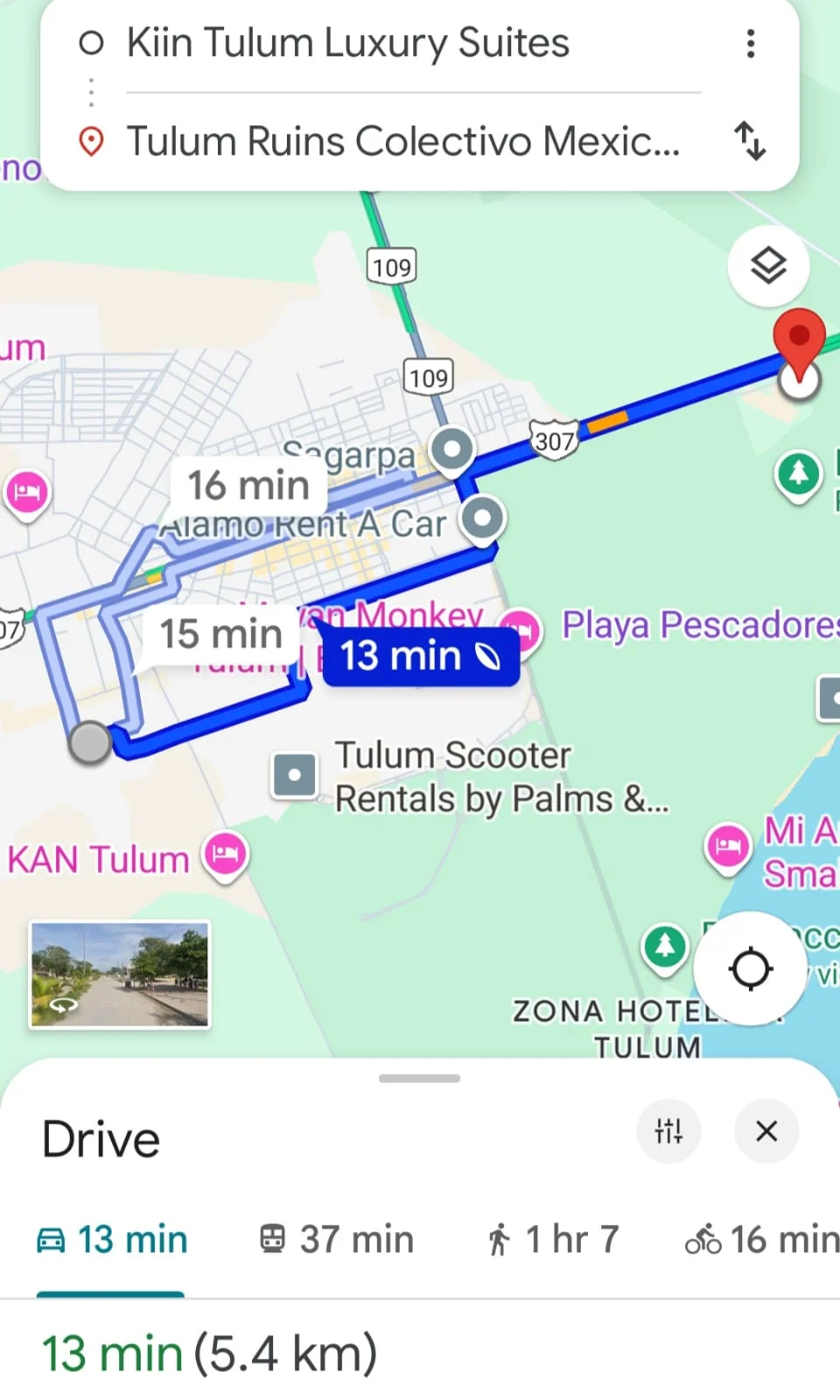Screen dimensions: 840x1400
Task: Center map on my current location
Action: [x=750, y=969]
